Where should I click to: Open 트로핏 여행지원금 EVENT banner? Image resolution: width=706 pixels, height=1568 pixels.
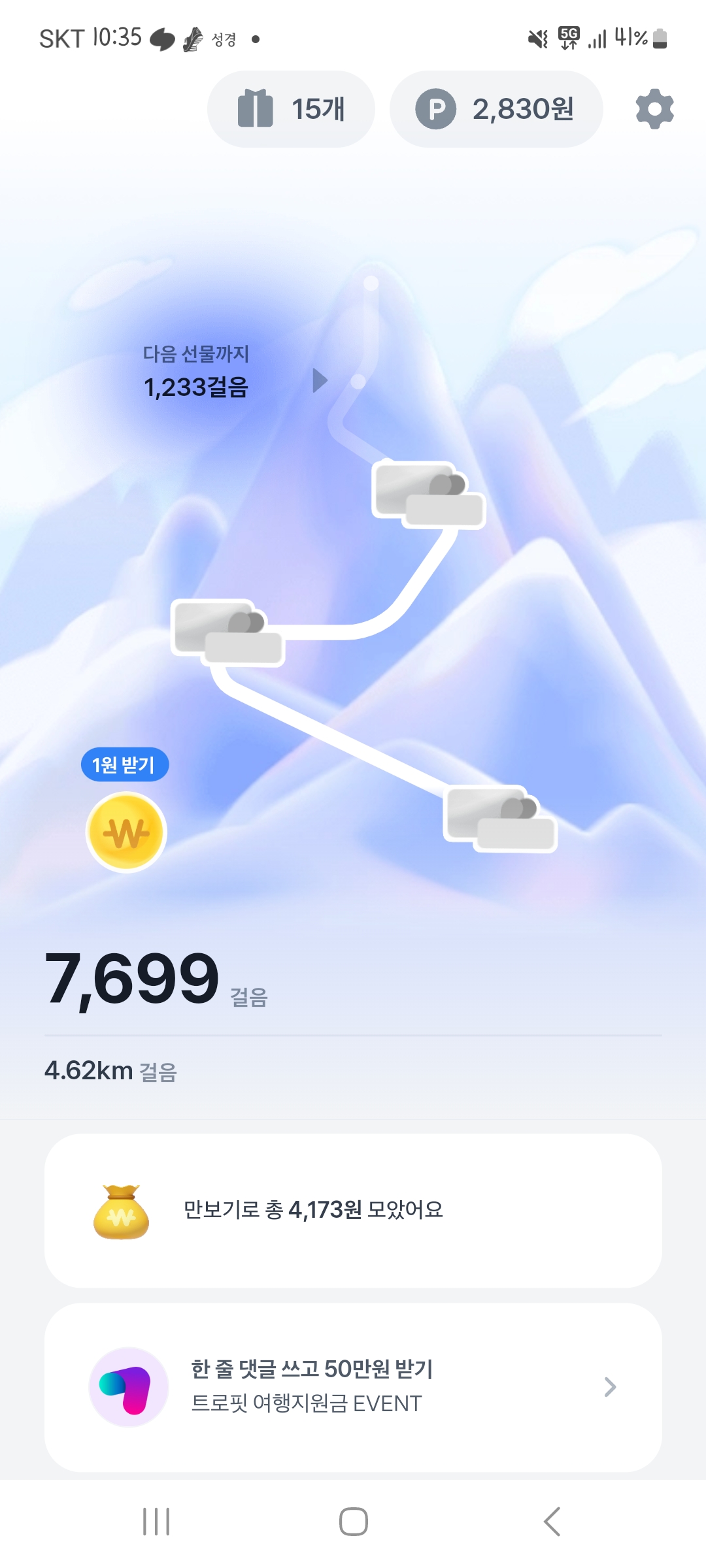coord(353,1386)
